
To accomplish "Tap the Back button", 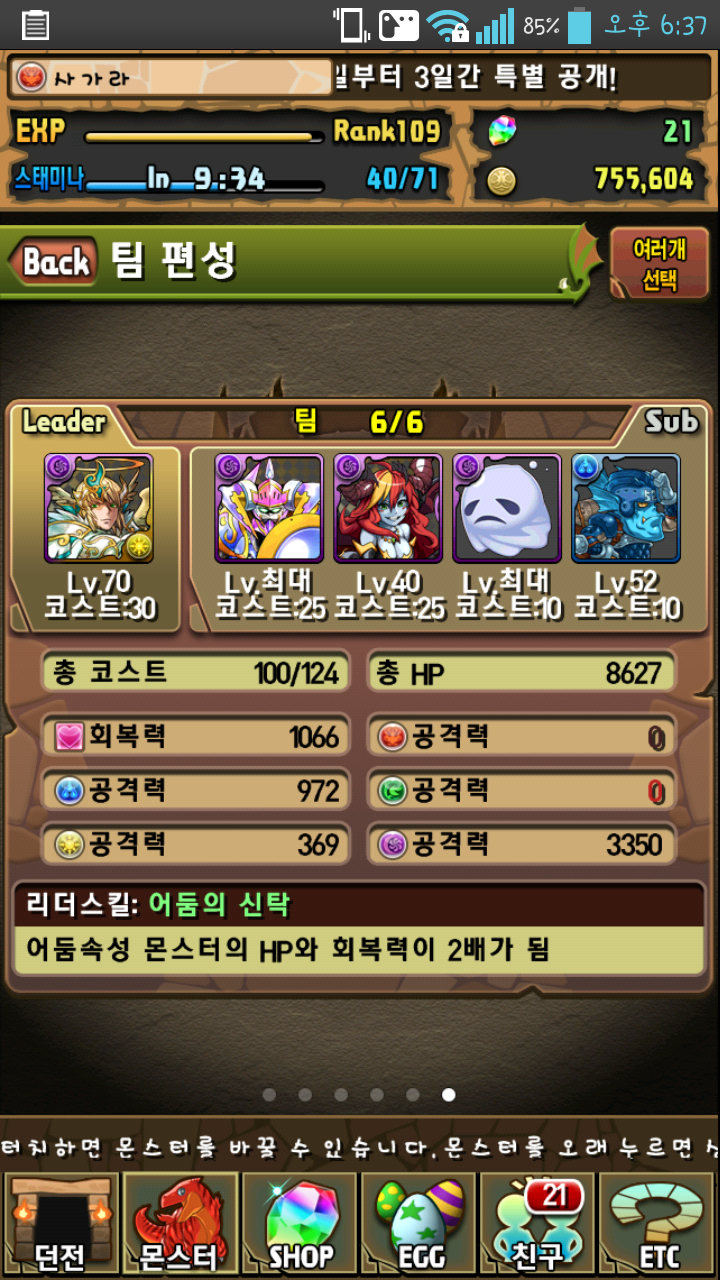I will [x=55, y=263].
